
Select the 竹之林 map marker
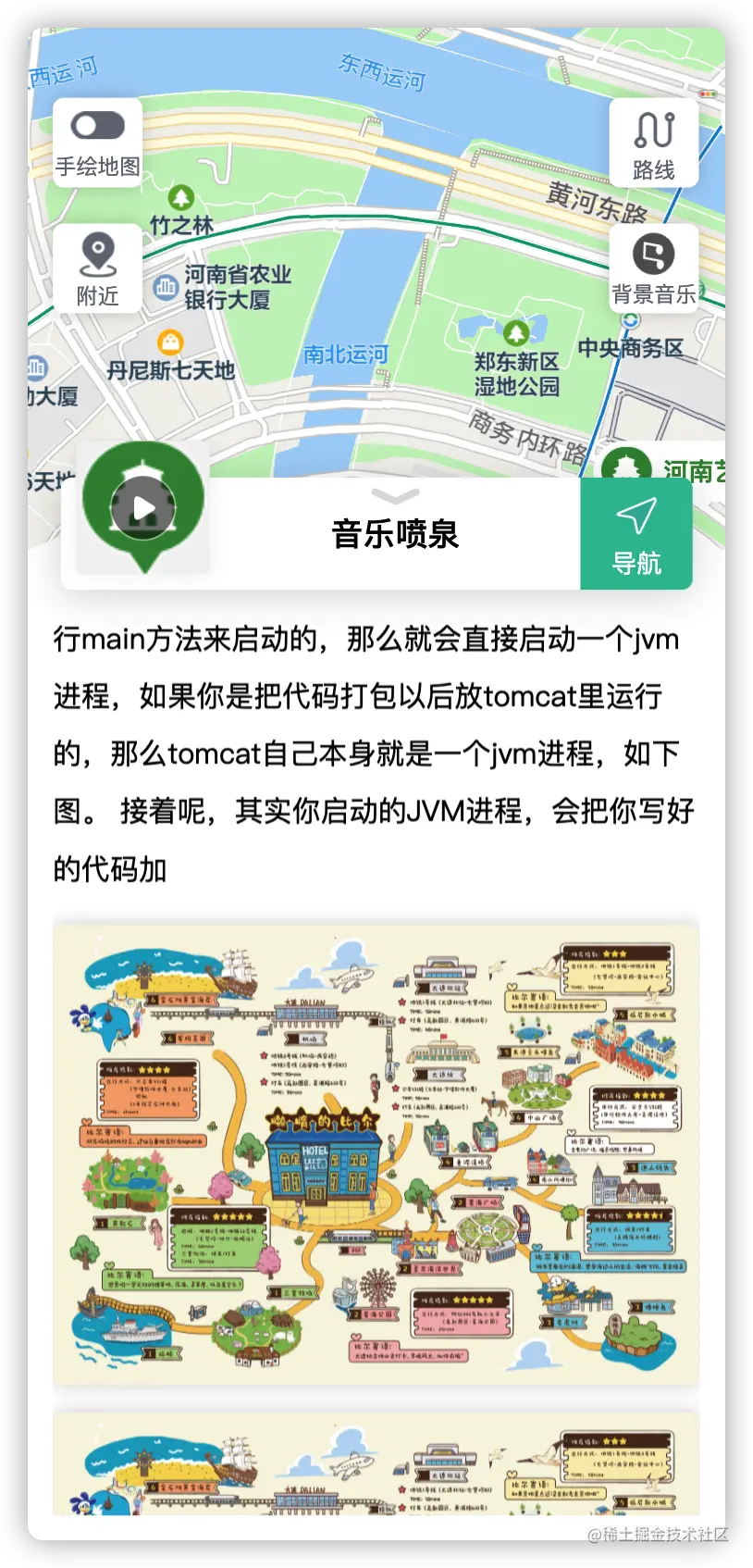[180, 198]
